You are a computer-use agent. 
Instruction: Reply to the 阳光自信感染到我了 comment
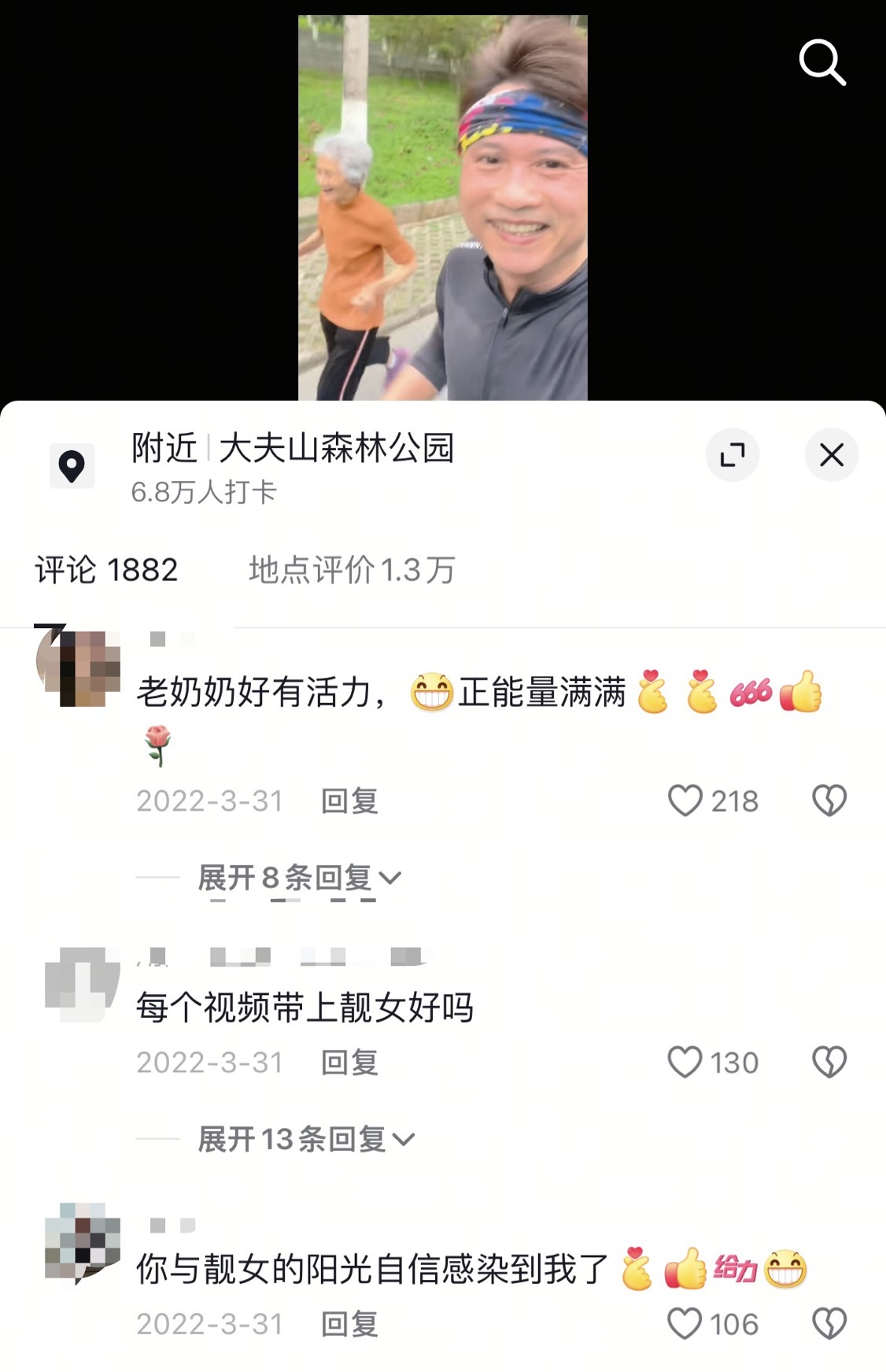coord(349,1324)
